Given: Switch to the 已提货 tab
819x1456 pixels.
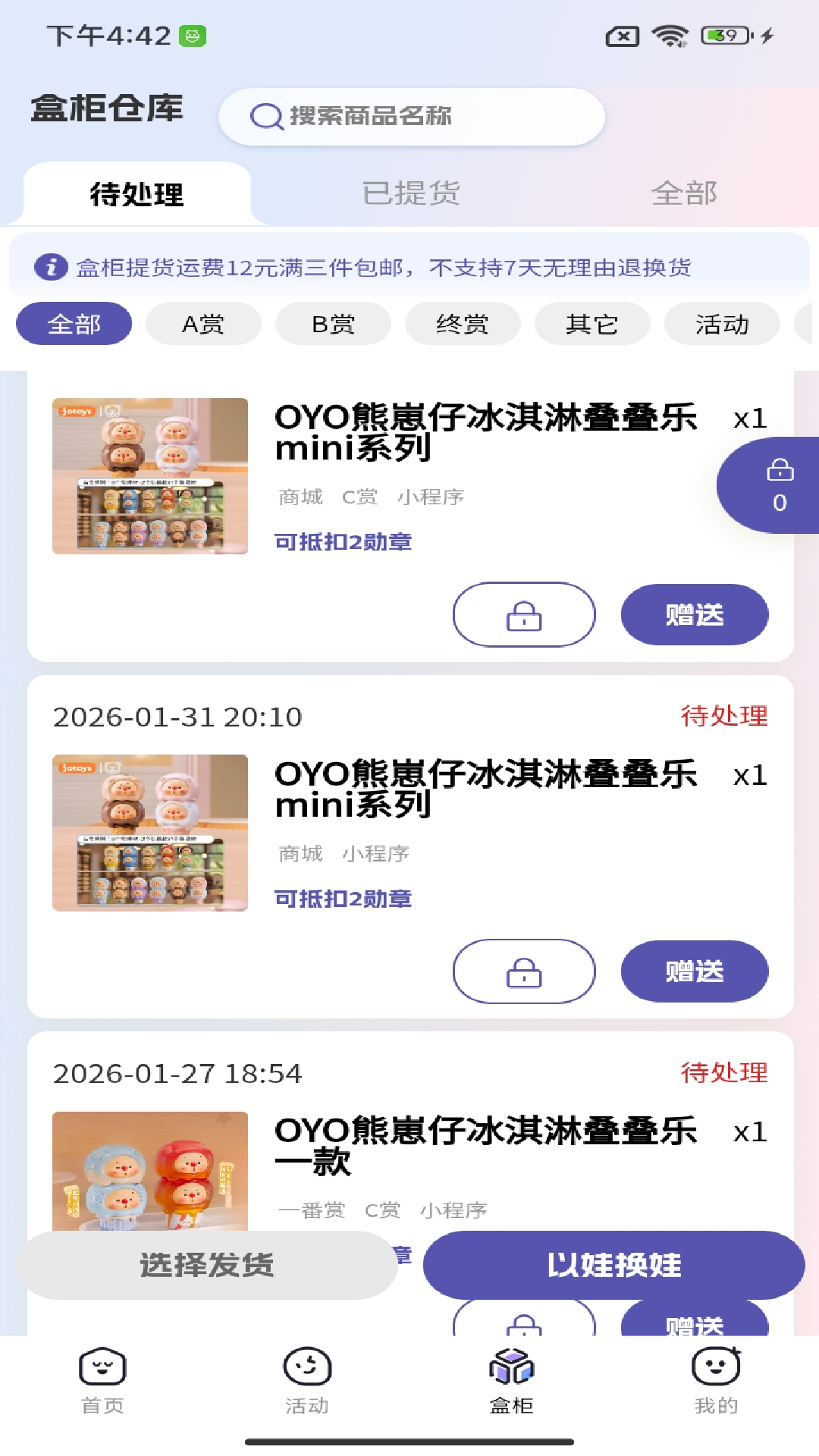Looking at the screenshot, I should [x=410, y=193].
